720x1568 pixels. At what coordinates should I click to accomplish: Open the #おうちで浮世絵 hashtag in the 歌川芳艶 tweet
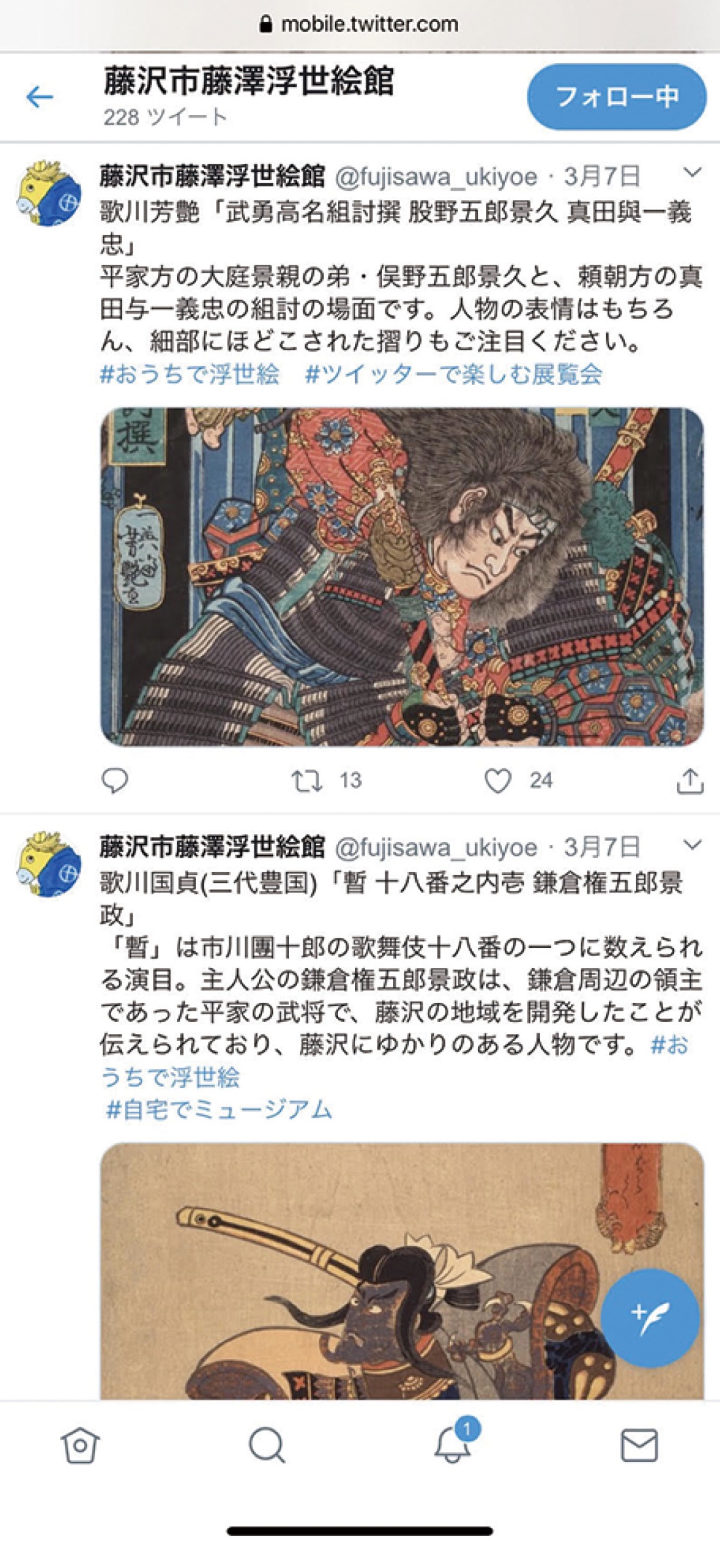pyautogui.click(x=188, y=374)
